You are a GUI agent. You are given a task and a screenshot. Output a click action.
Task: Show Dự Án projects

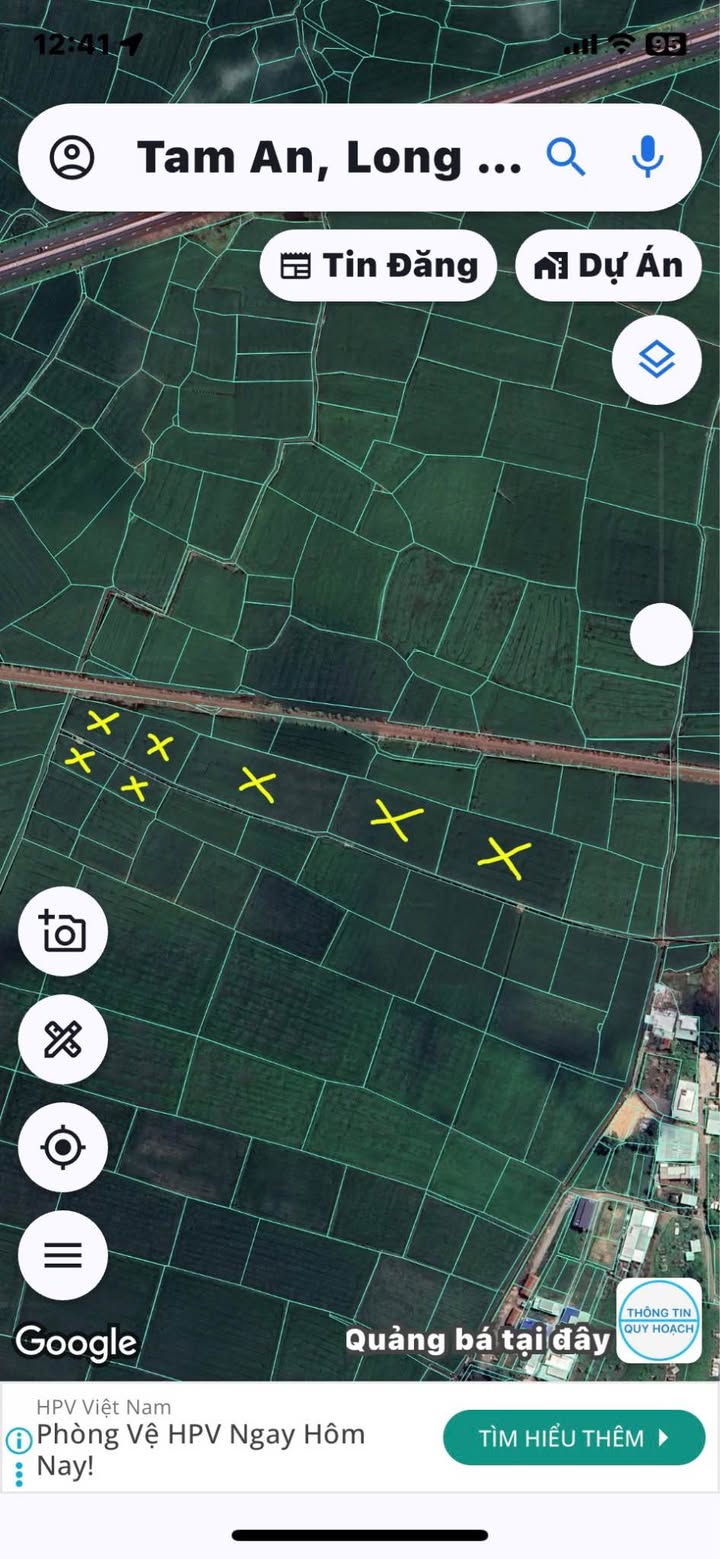pos(608,266)
